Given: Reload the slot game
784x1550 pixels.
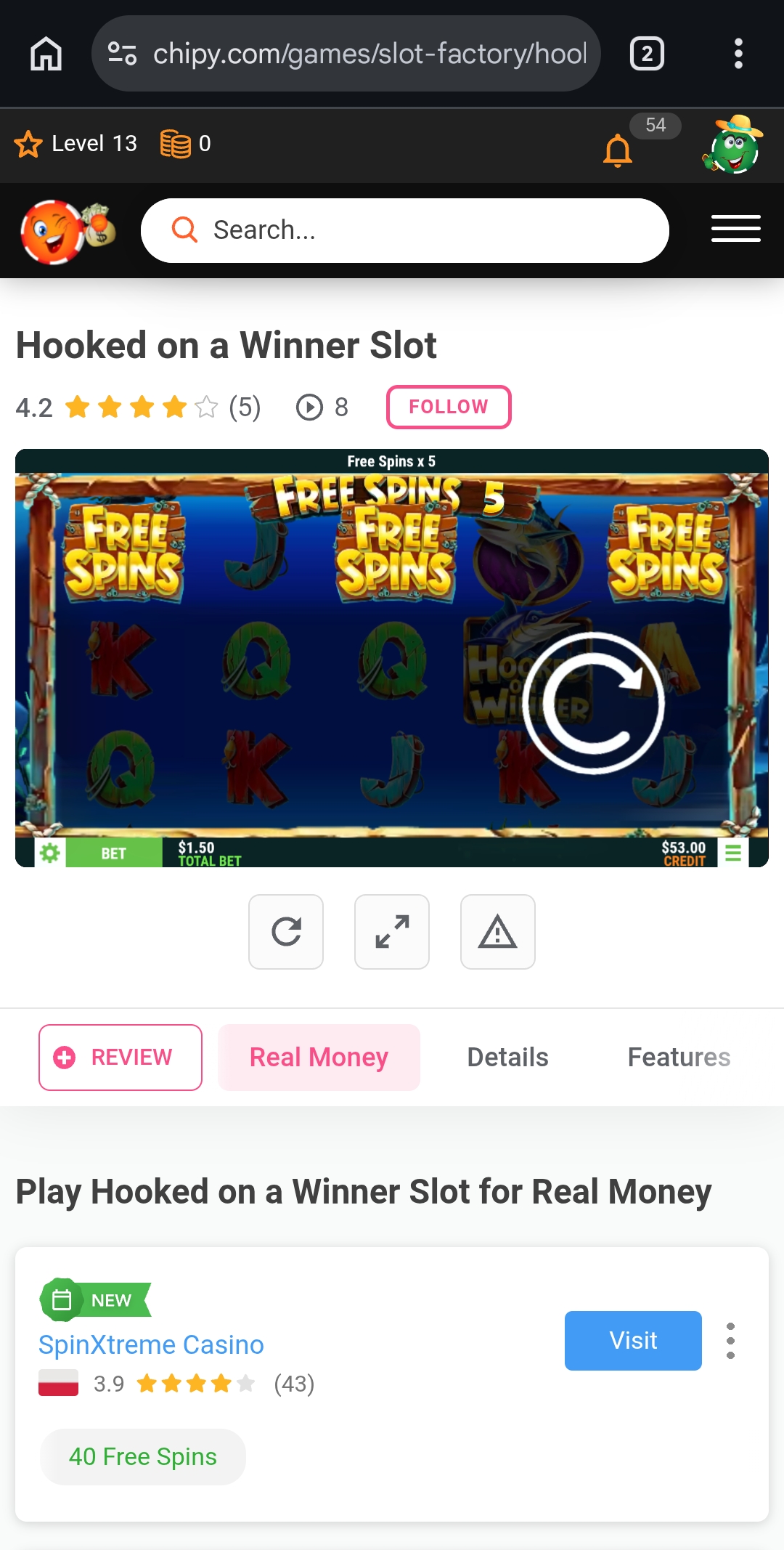Looking at the screenshot, I should pyautogui.click(x=286, y=932).
